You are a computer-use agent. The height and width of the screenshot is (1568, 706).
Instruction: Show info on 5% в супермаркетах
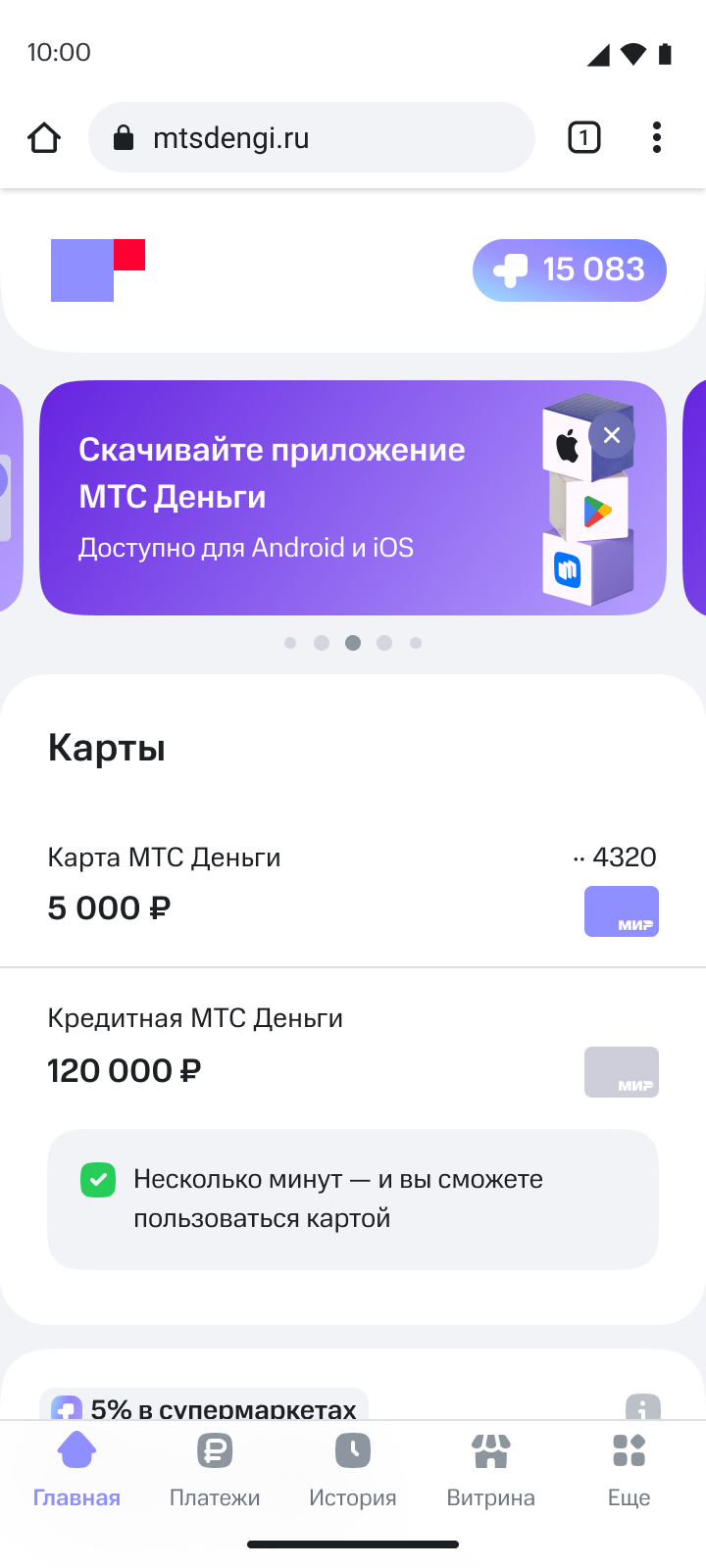coord(642,1408)
